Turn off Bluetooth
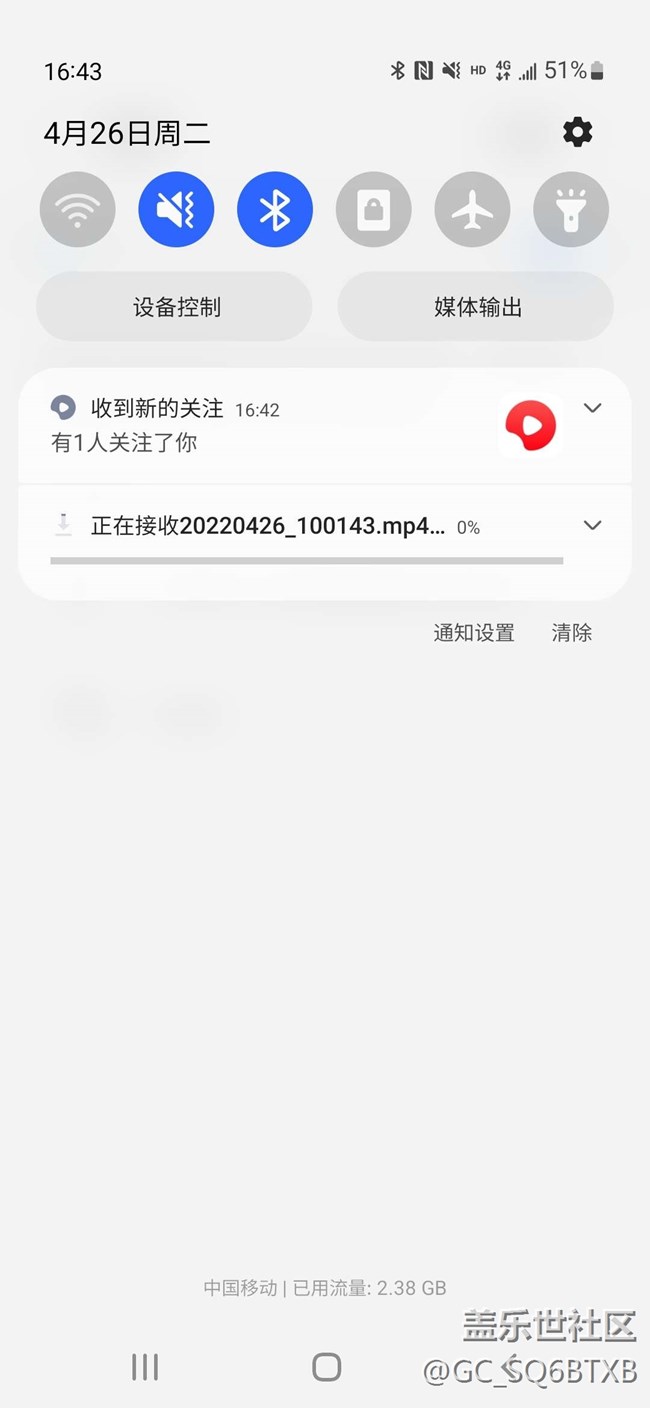The height and width of the screenshot is (1408, 650). point(275,210)
